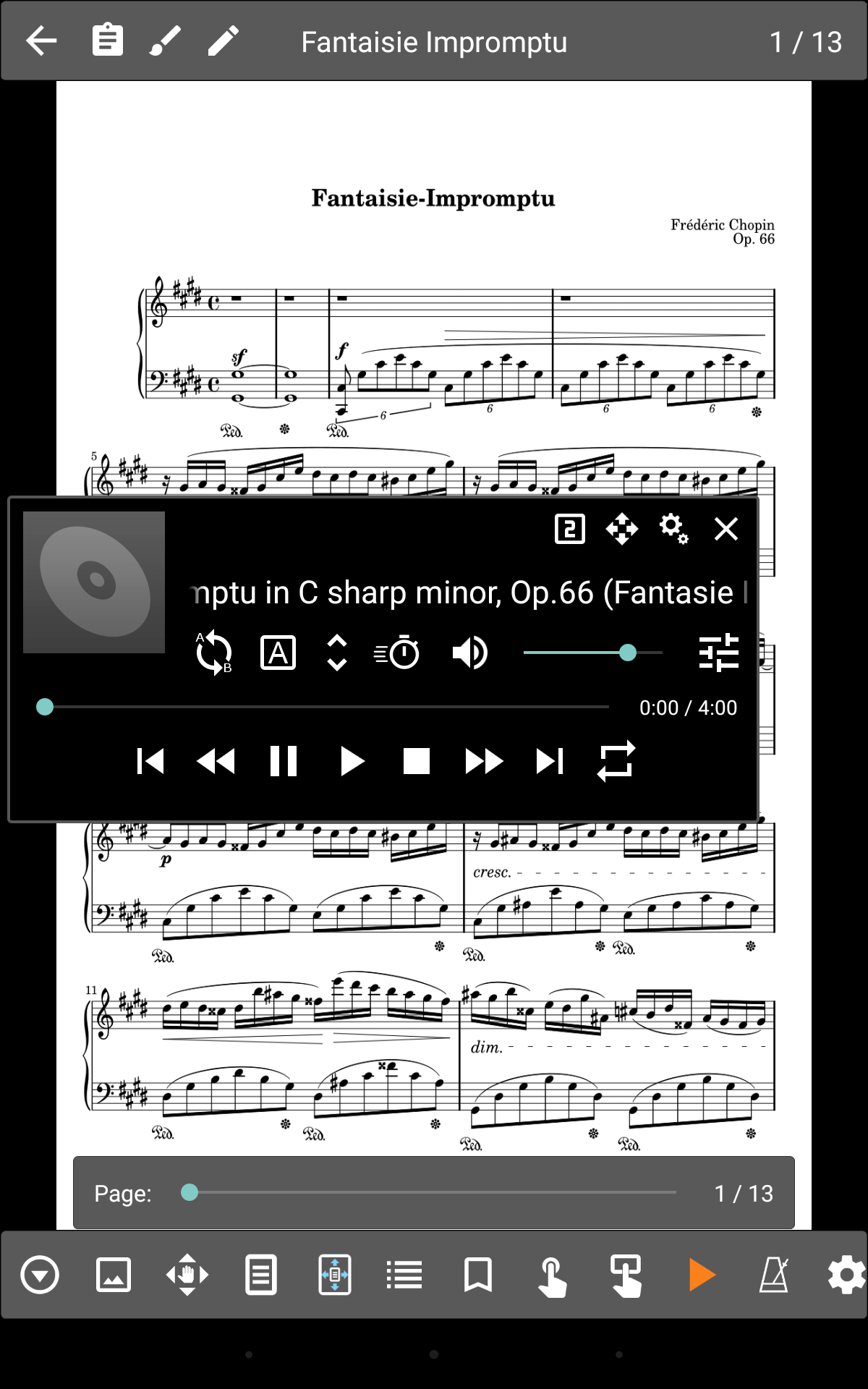The width and height of the screenshot is (868, 1389).
Task: Close the audio player panel
Action: 726,529
